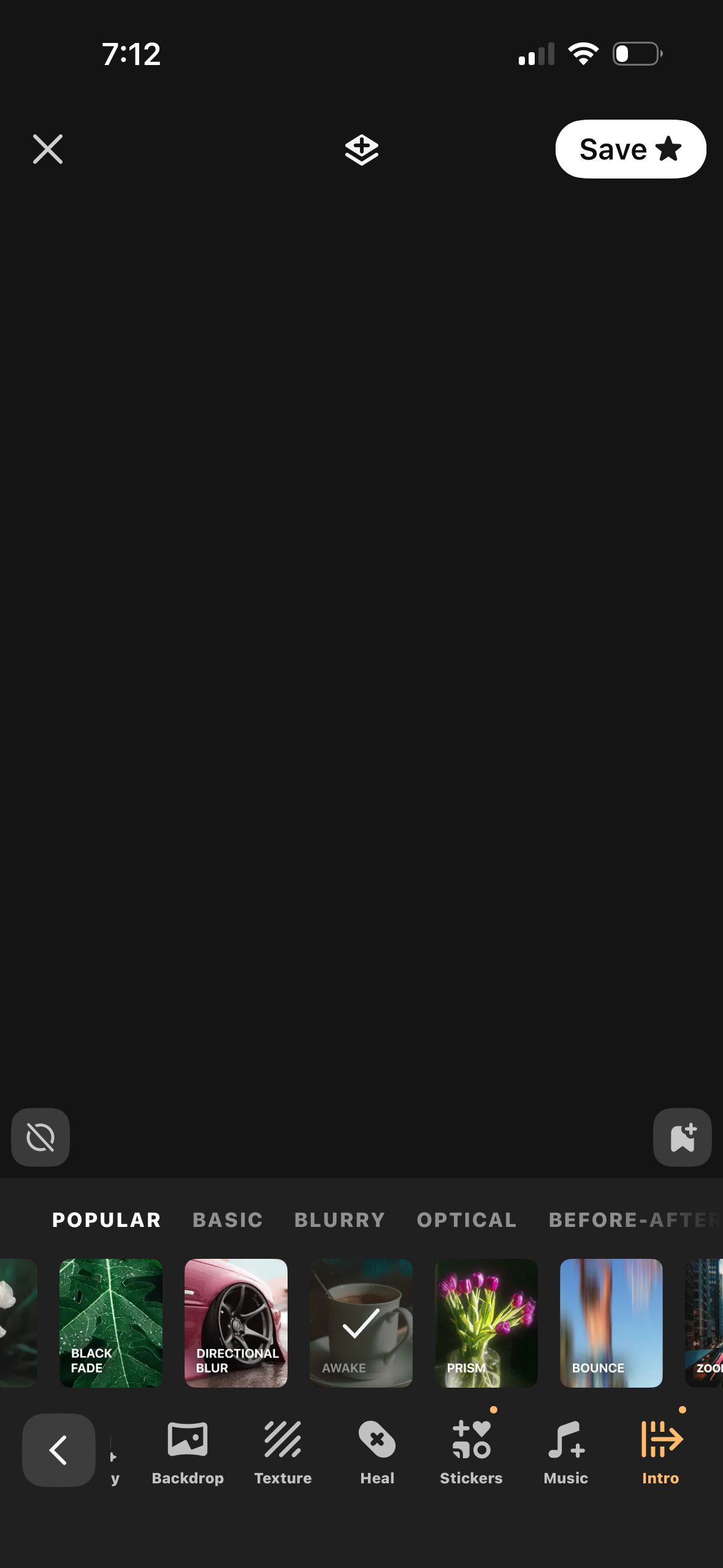Open the Backdrop tool

pyautogui.click(x=188, y=1451)
